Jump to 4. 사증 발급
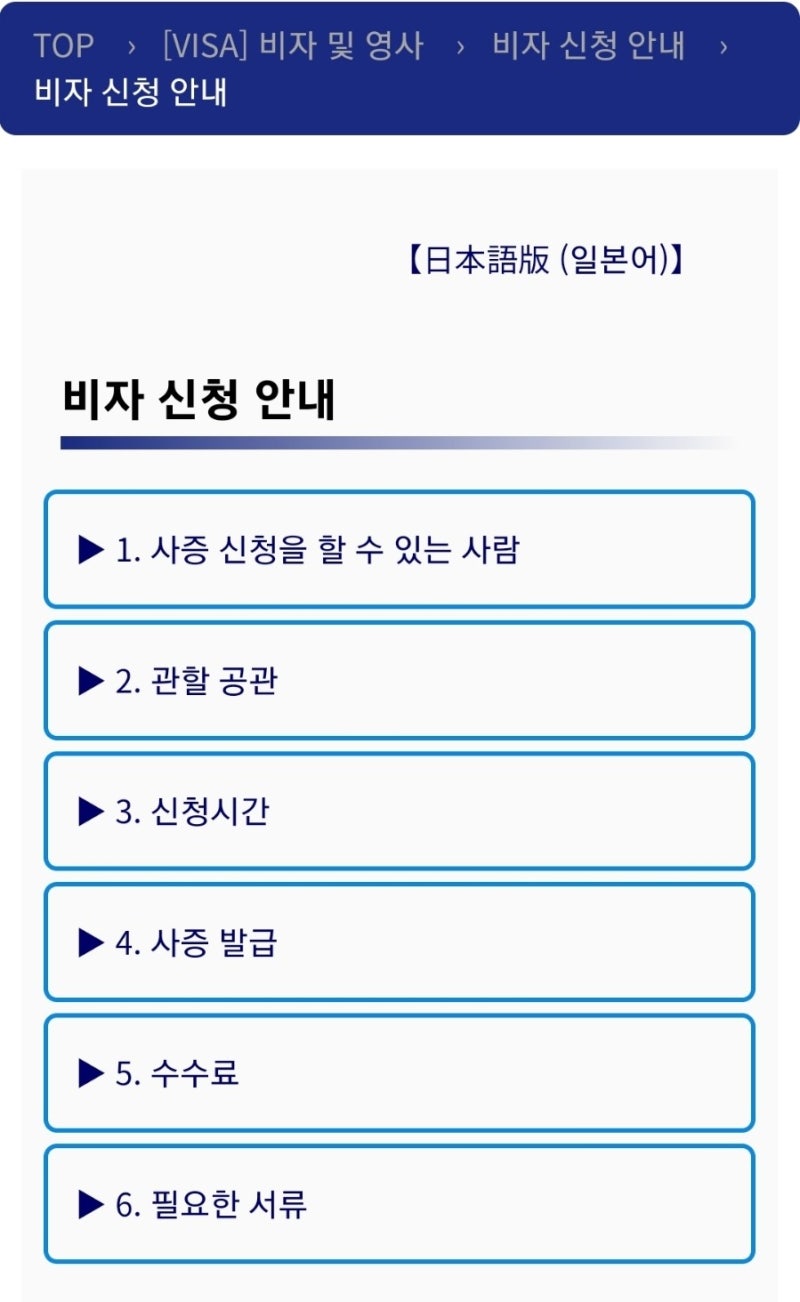The width and height of the screenshot is (800, 1302). (399, 942)
